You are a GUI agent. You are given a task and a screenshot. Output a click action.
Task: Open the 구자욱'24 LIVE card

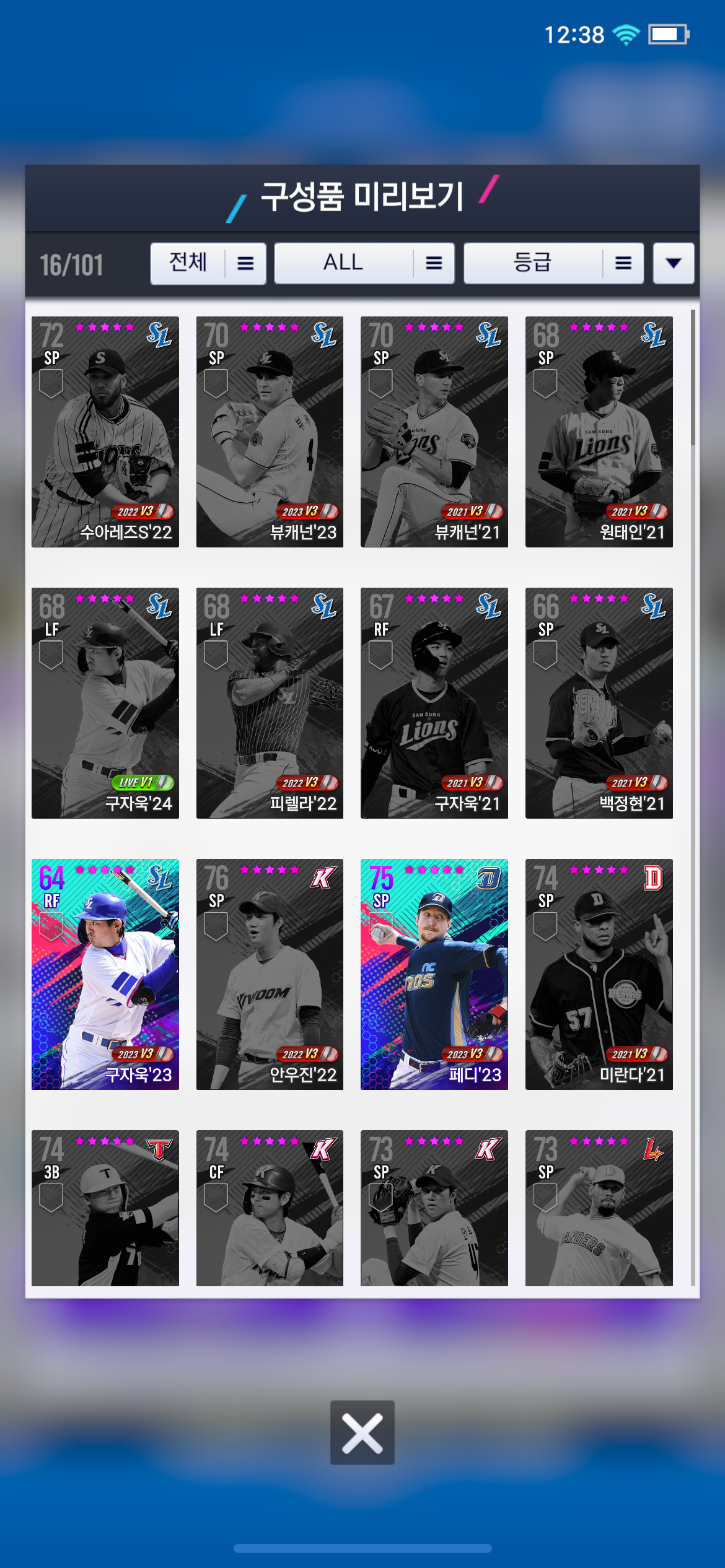coord(105,703)
